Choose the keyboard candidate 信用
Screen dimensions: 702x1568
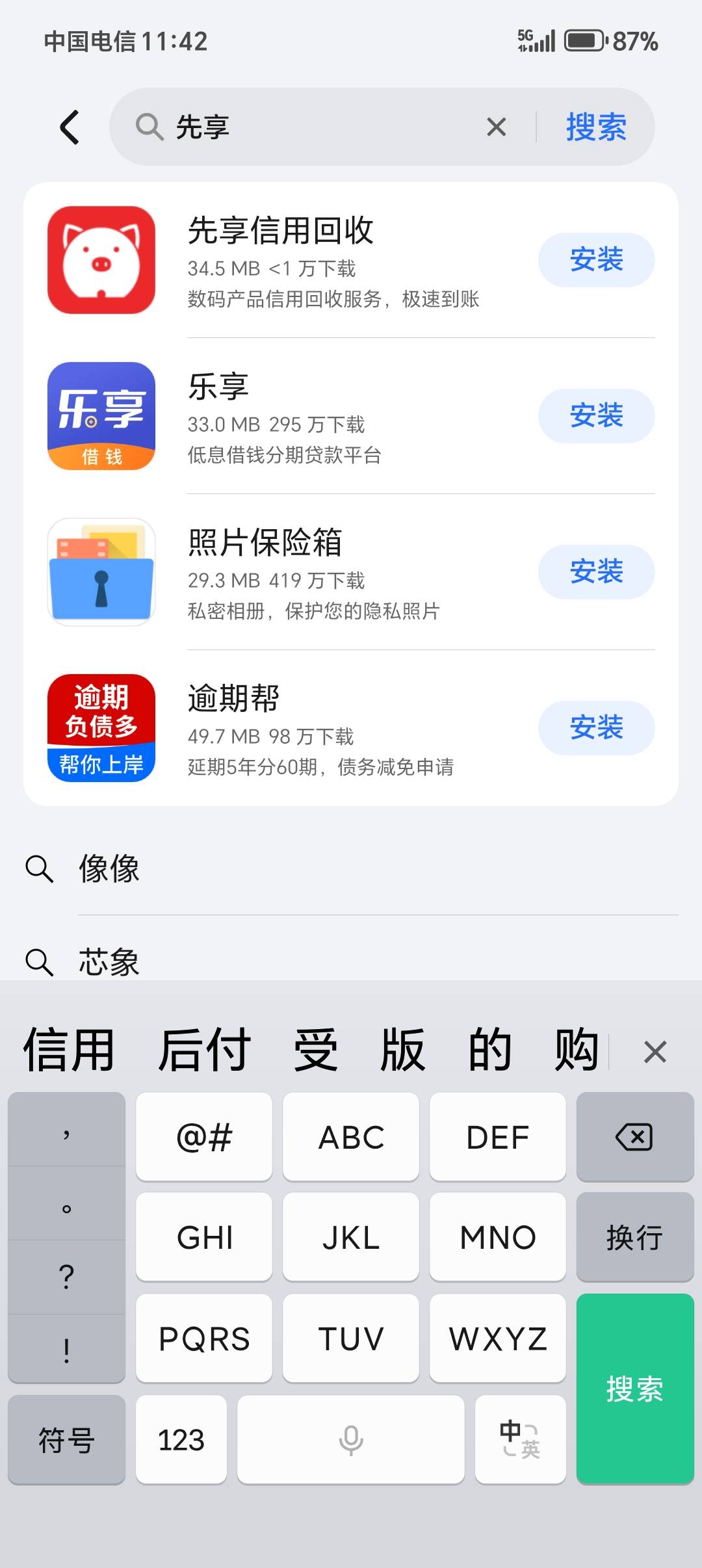click(x=69, y=1050)
